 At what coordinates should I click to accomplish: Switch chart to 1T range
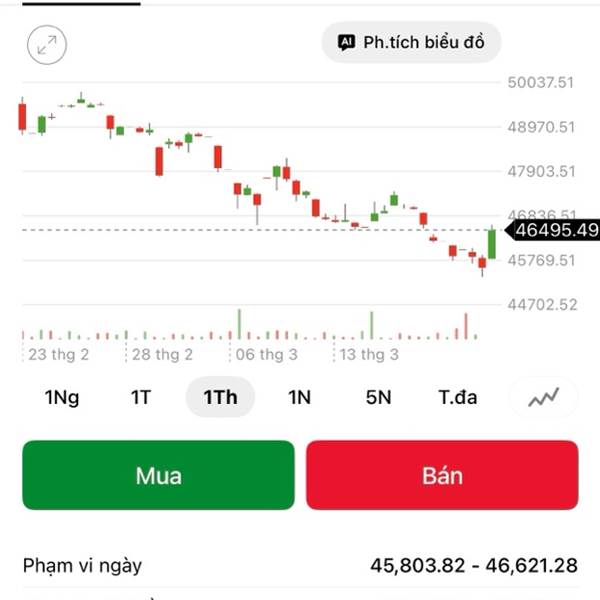click(141, 397)
